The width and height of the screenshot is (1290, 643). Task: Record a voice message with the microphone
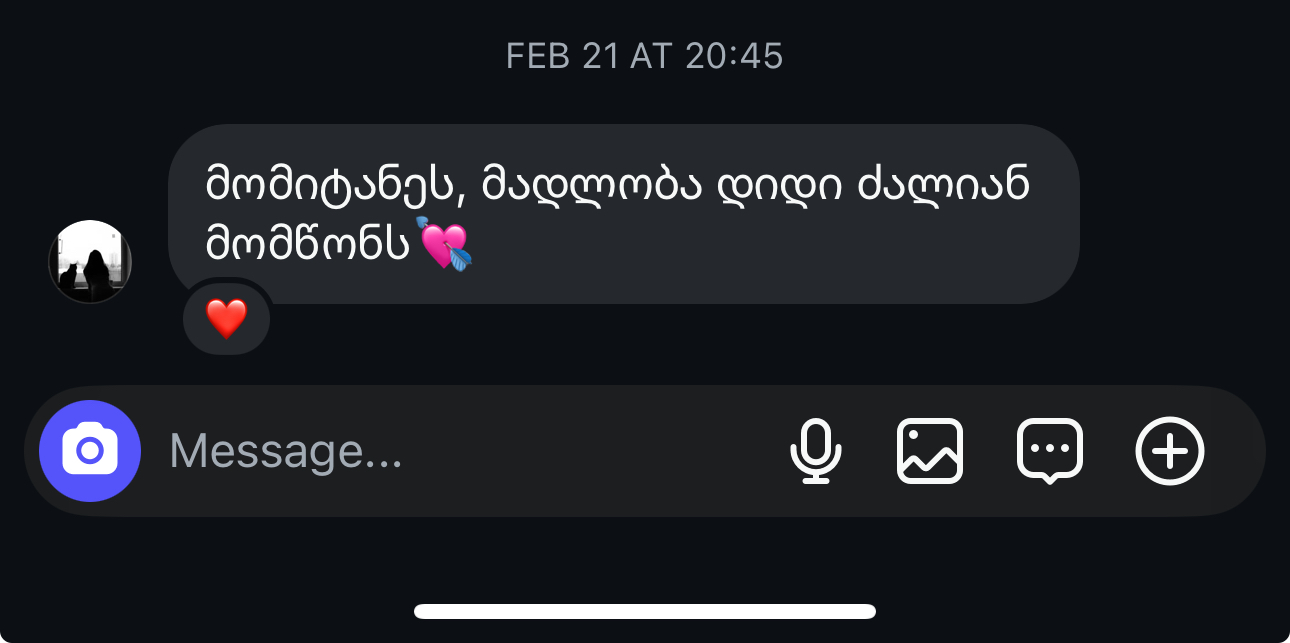point(816,451)
